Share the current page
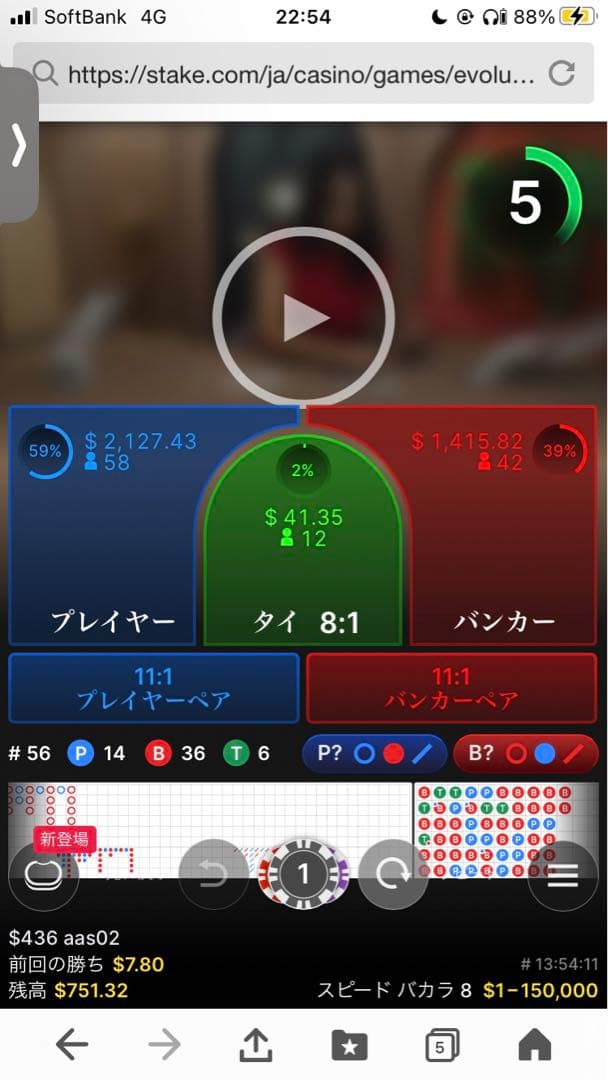 256,1046
